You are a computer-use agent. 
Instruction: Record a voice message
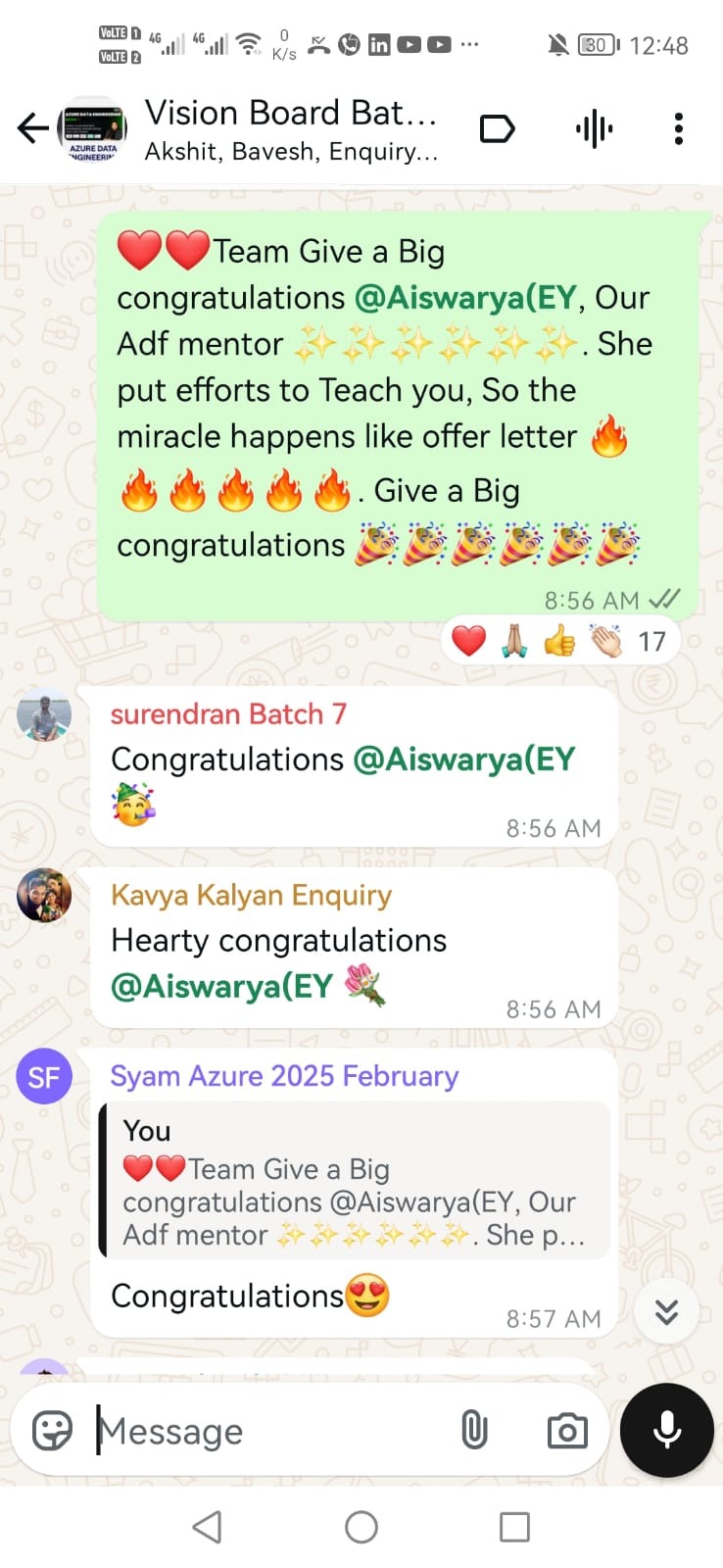pos(667,1430)
